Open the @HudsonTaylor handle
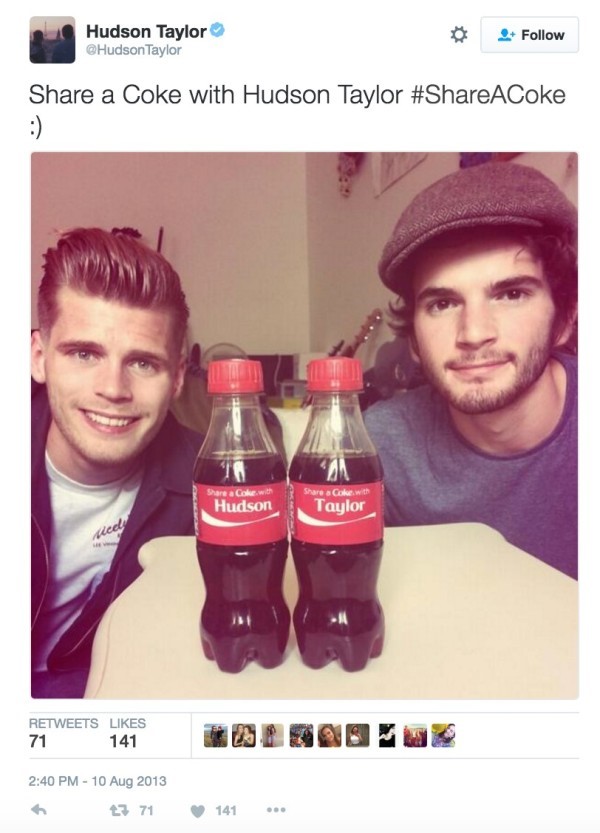 click(x=134, y=50)
